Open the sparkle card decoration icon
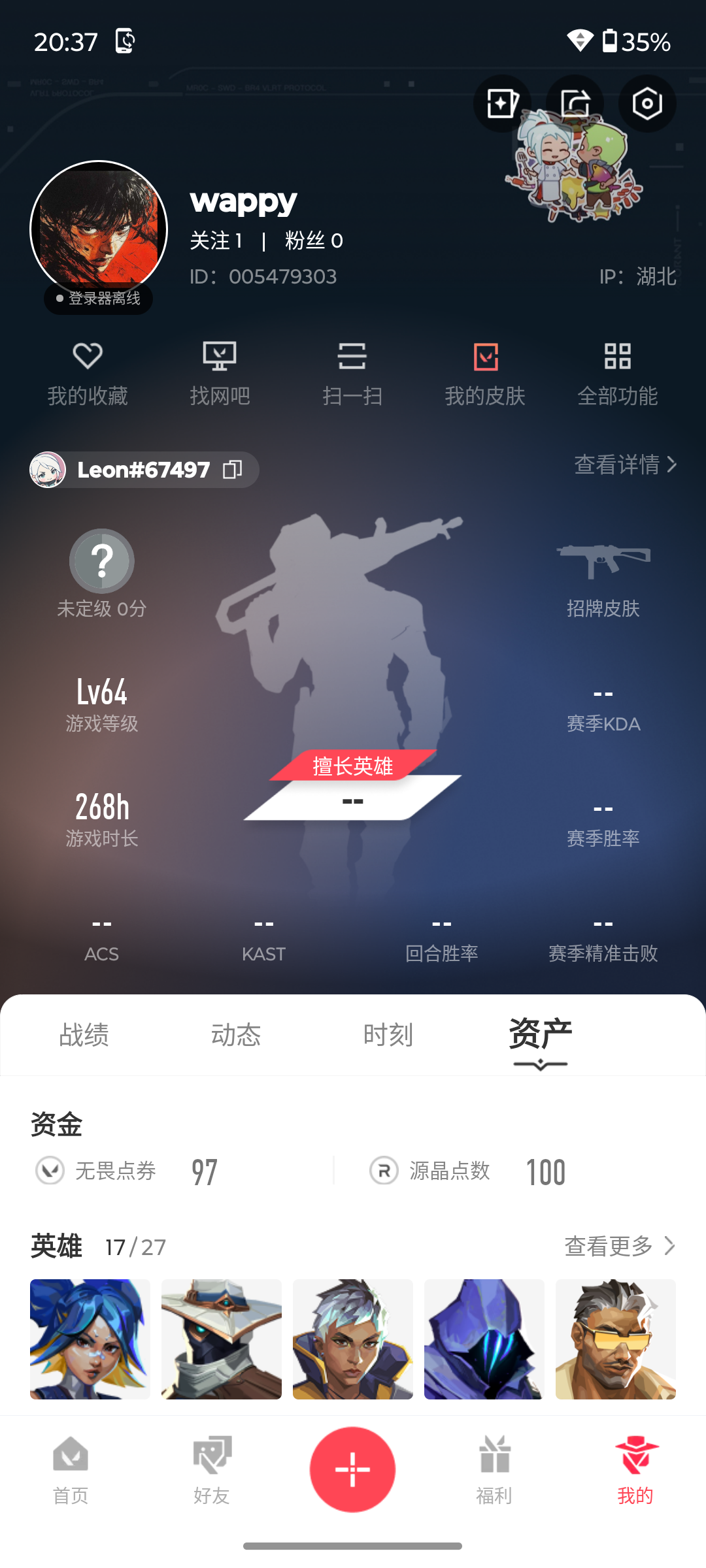This screenshot has height=1568, width=706. pyautogui.click(x=502, y=104)
